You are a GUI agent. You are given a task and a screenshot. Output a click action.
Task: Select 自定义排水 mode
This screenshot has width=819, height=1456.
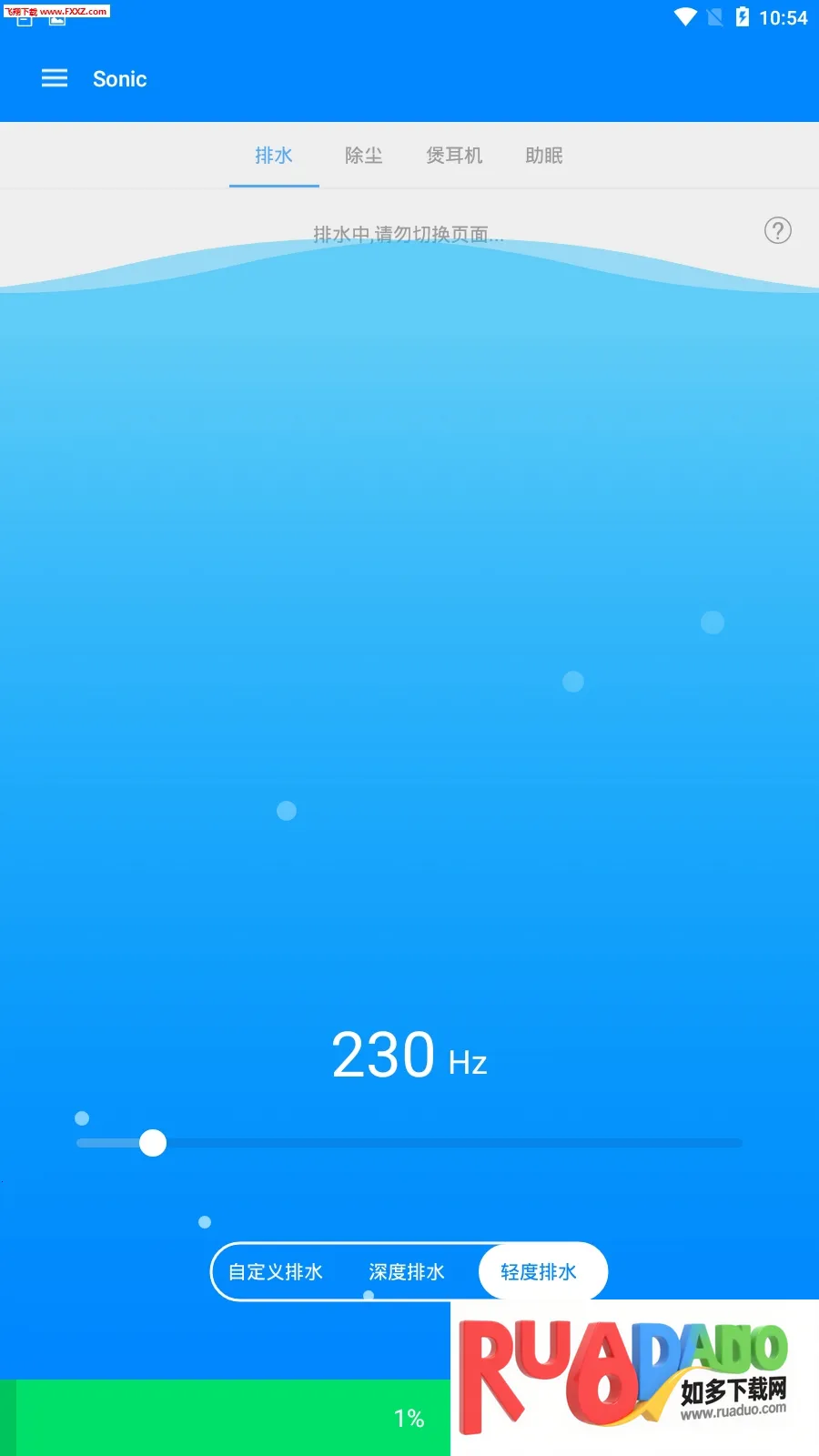275,1272
